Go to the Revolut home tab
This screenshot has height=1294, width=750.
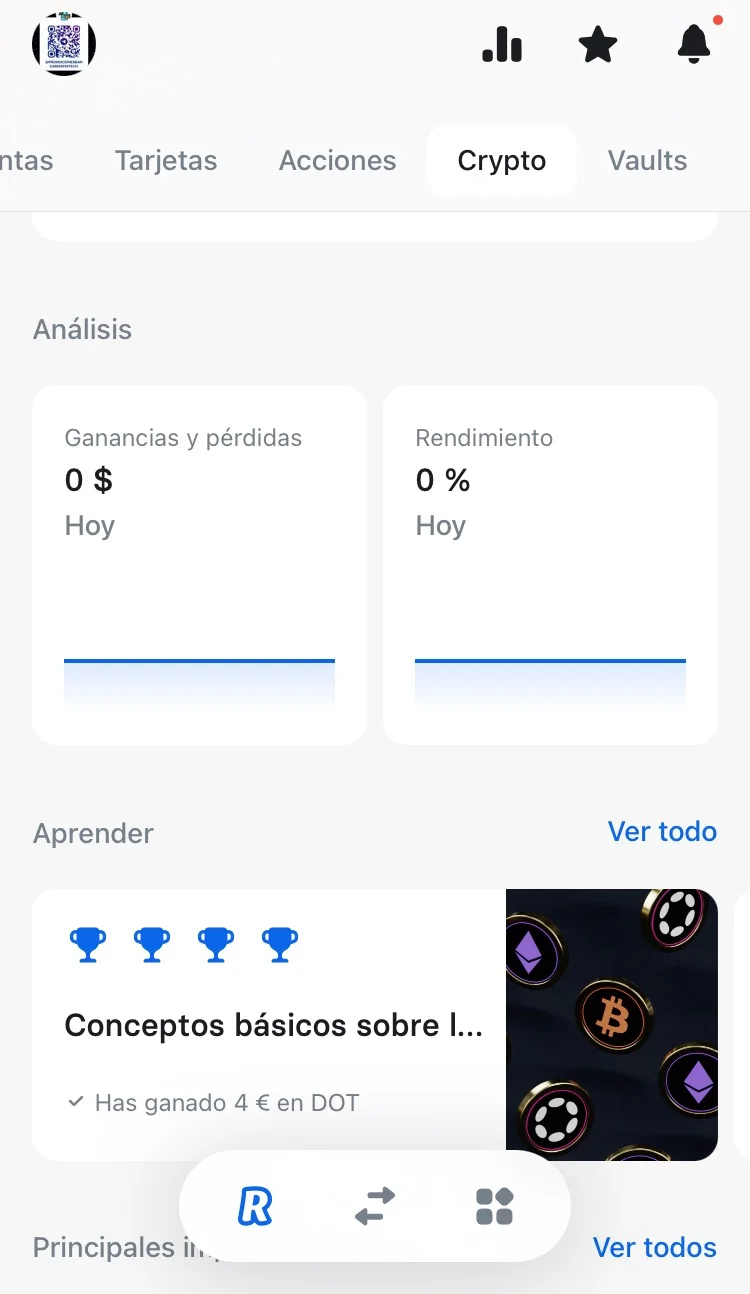click(255, 1207)
